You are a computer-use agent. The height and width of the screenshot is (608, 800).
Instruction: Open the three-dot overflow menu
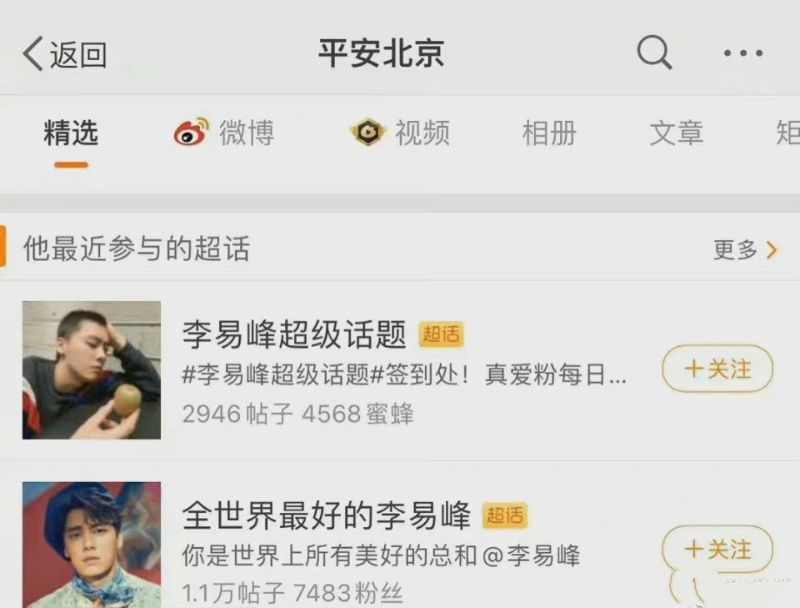coord(742,53)
